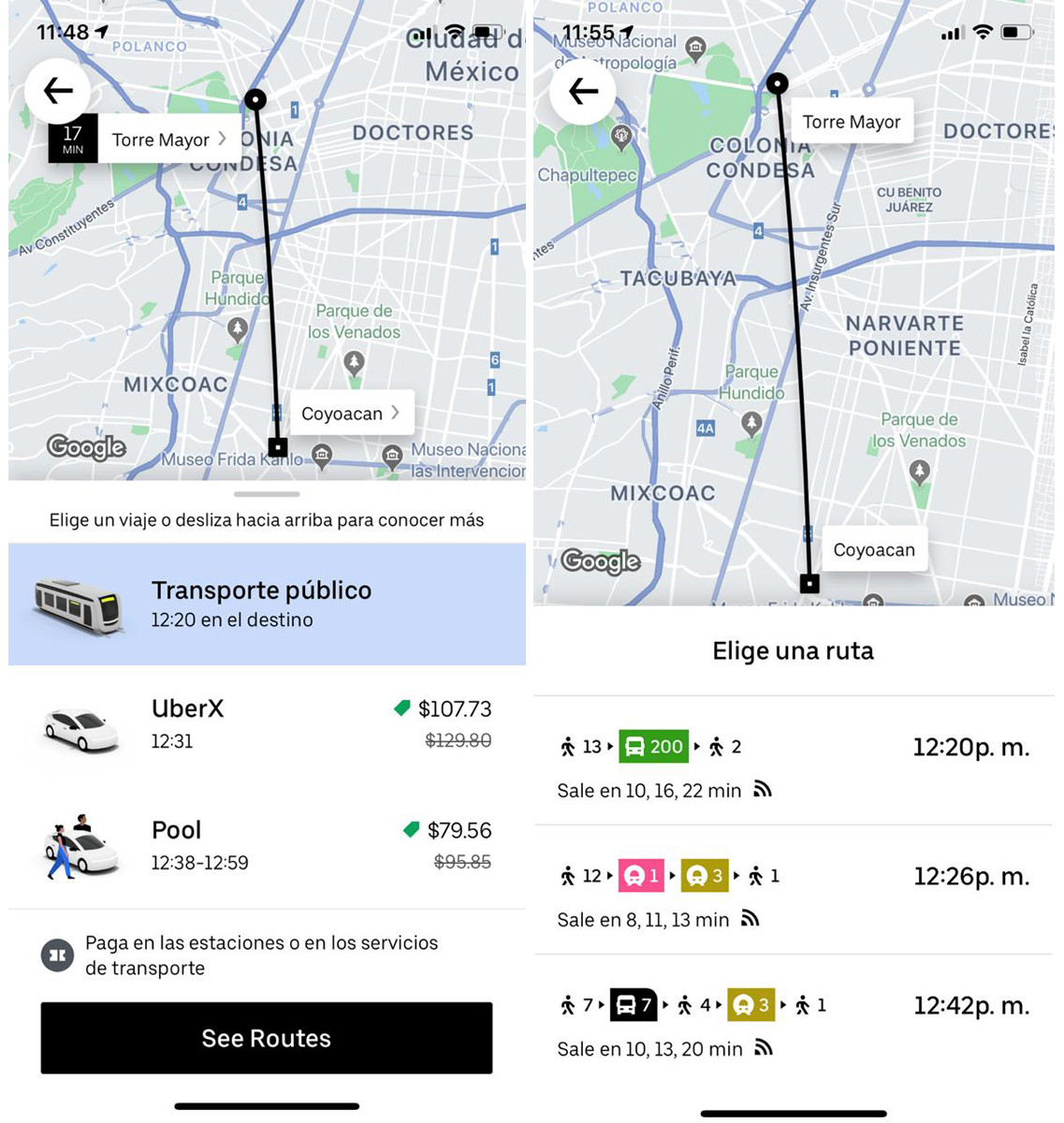Screen dimensions: 1064x1123
Task: Choose the UberX ride at $107.73
Action: click(x=267, y=723)
